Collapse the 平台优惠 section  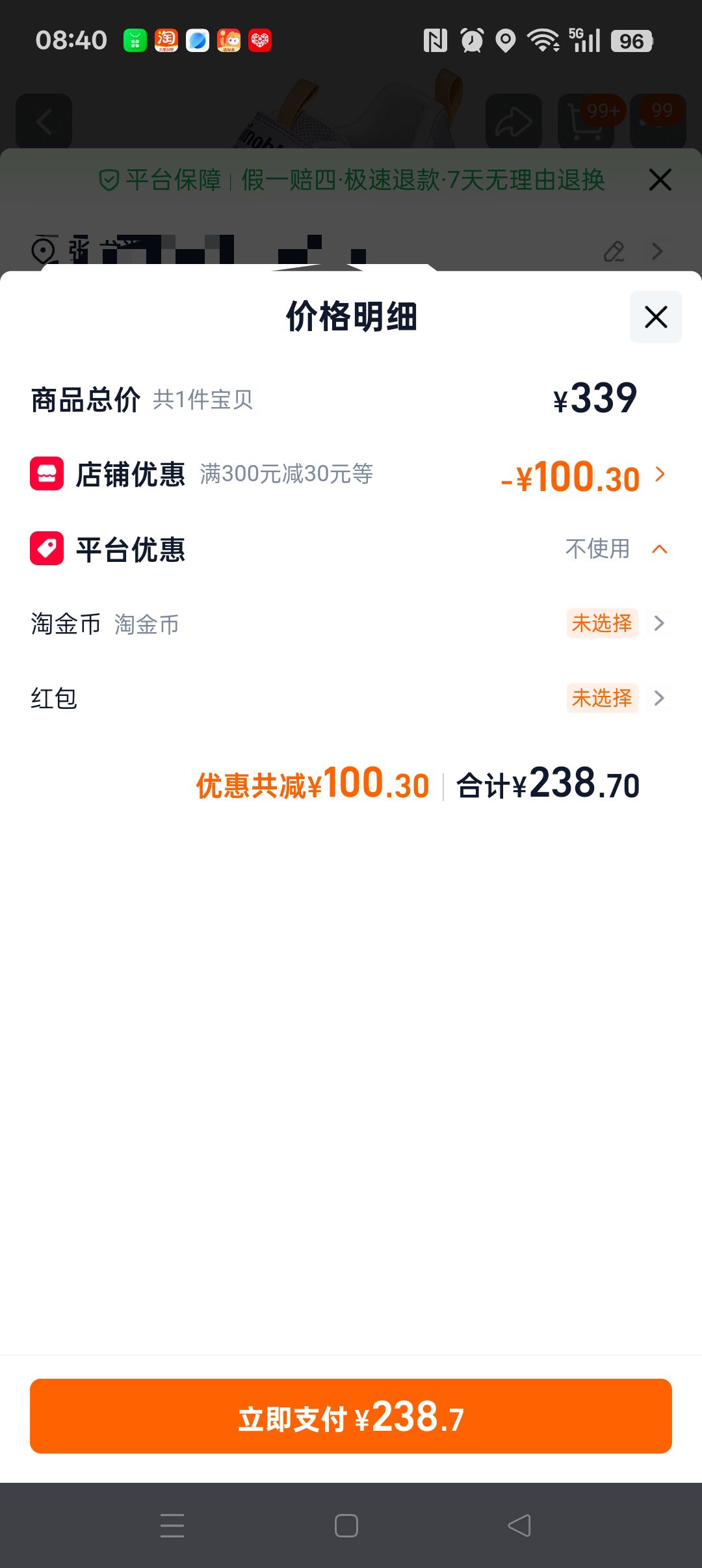(x=660, y=550)
